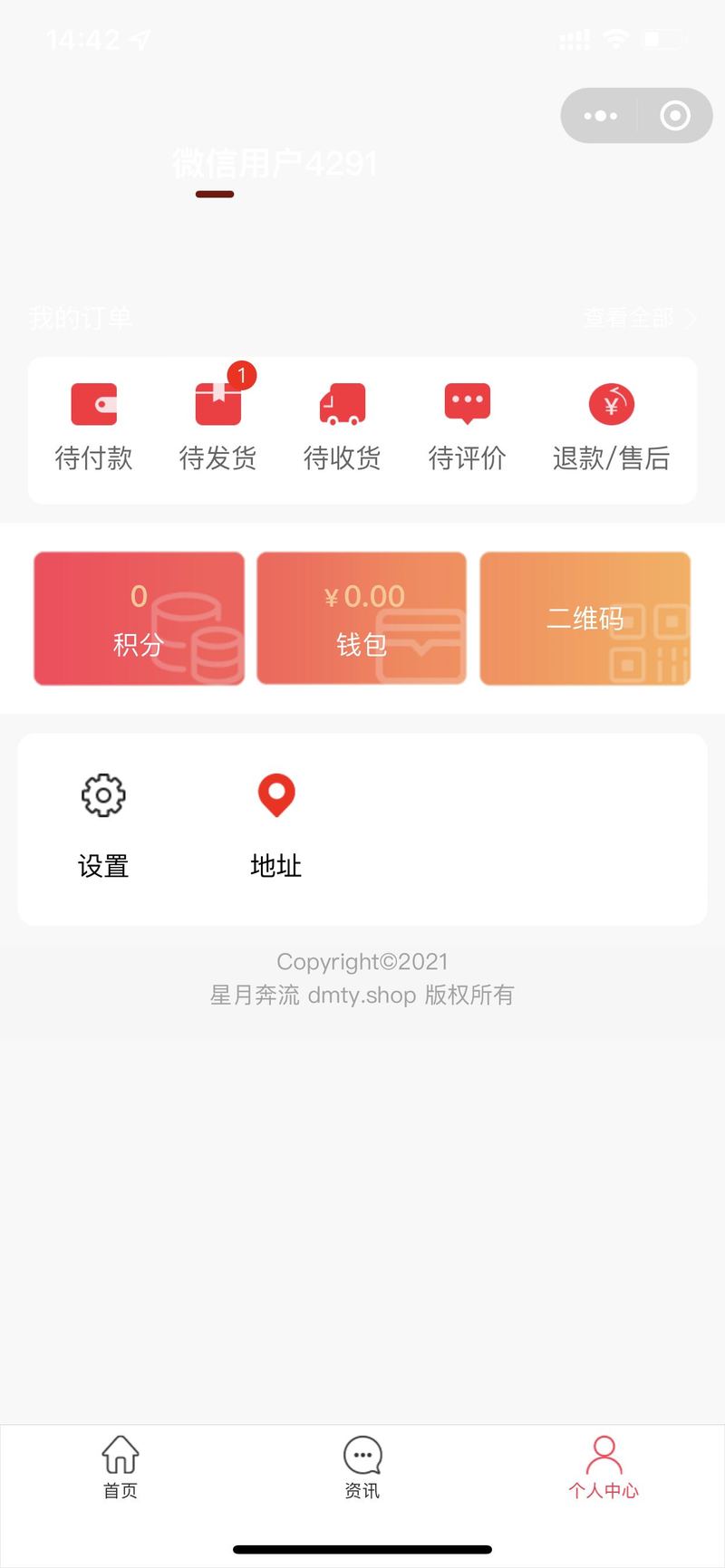Open the mini program more-options menu
This screenshot has width=725, height=1568.
[x=600, y=116]
